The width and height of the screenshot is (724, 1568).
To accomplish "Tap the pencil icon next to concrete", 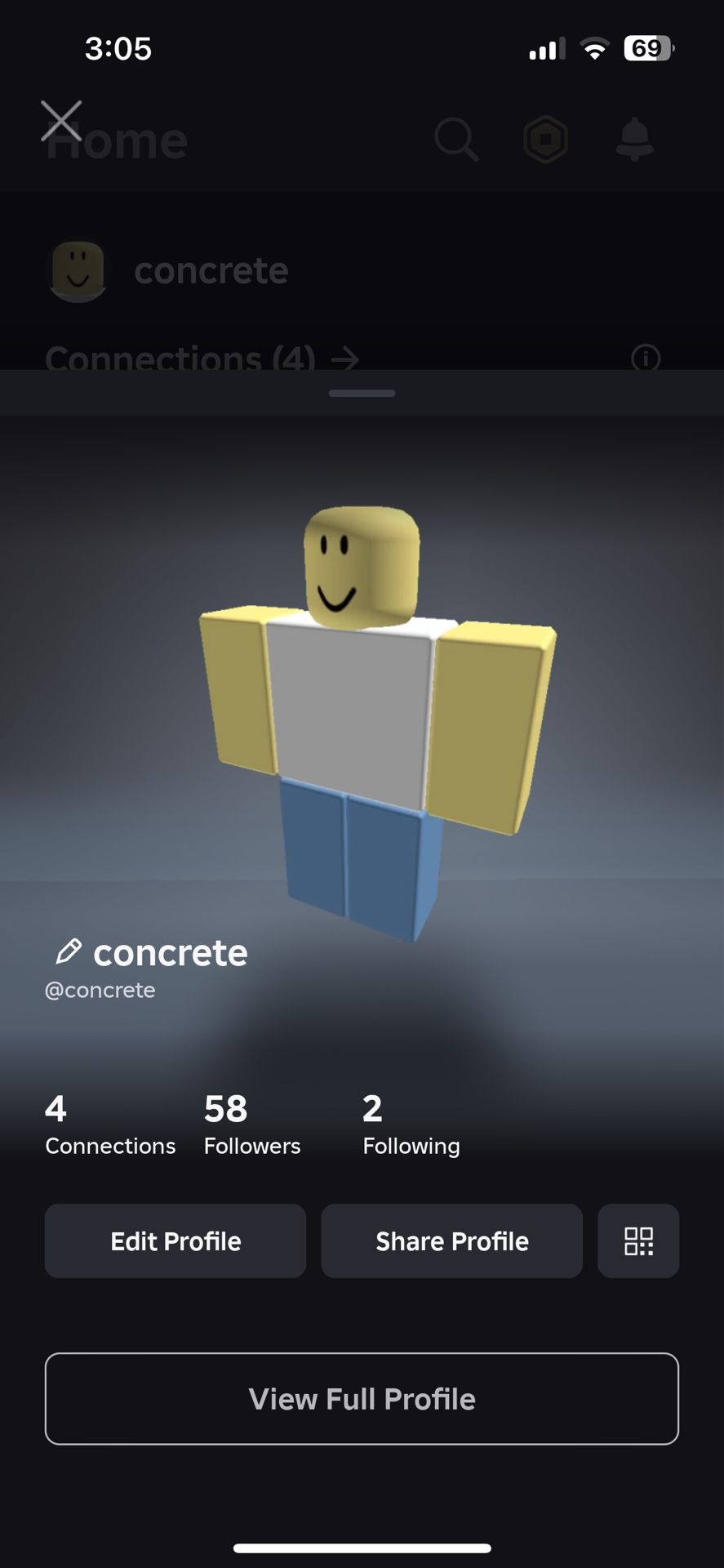I will pos(69,951).
